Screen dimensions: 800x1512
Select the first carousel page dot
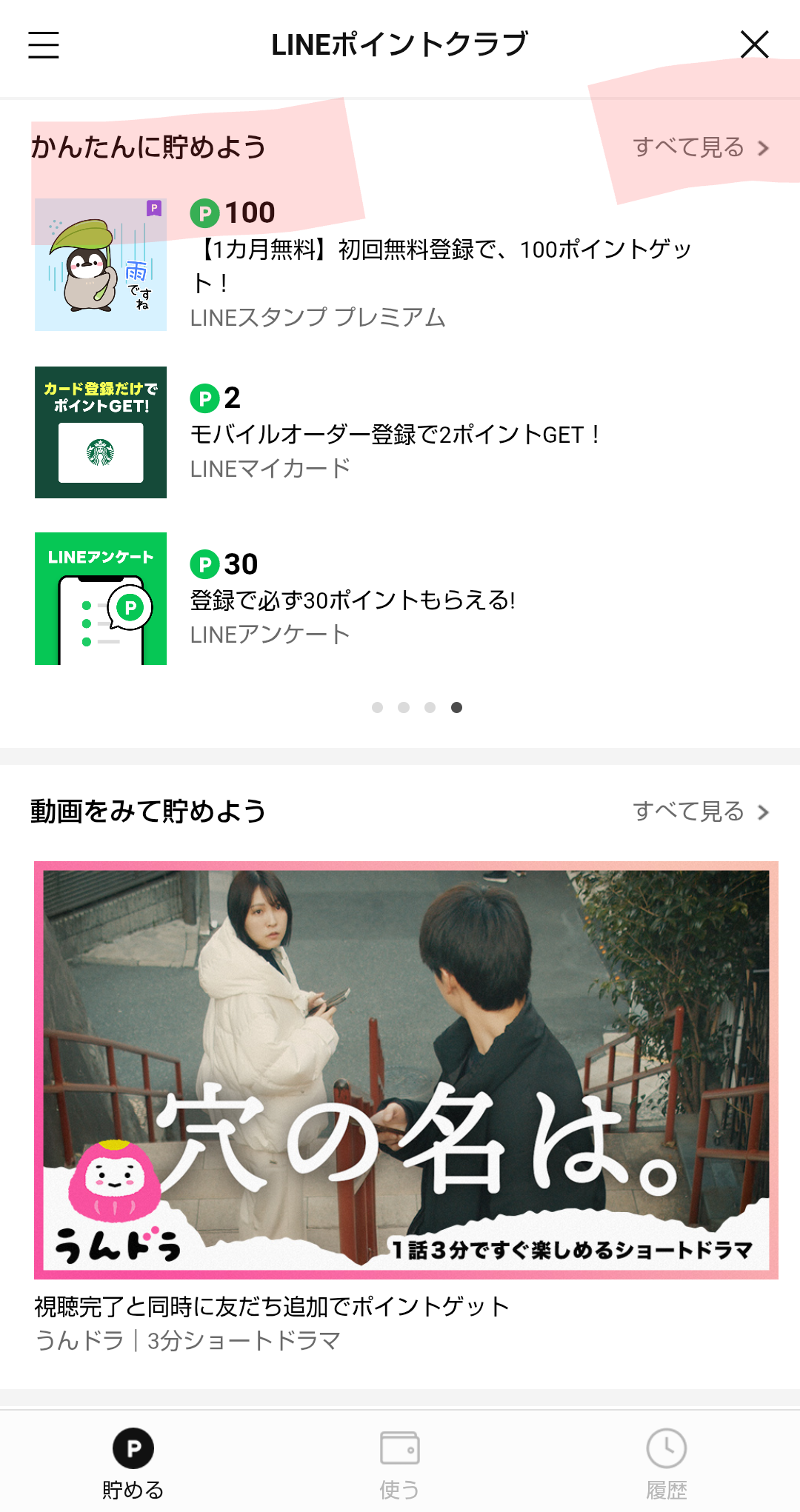(x=377, y=708)
